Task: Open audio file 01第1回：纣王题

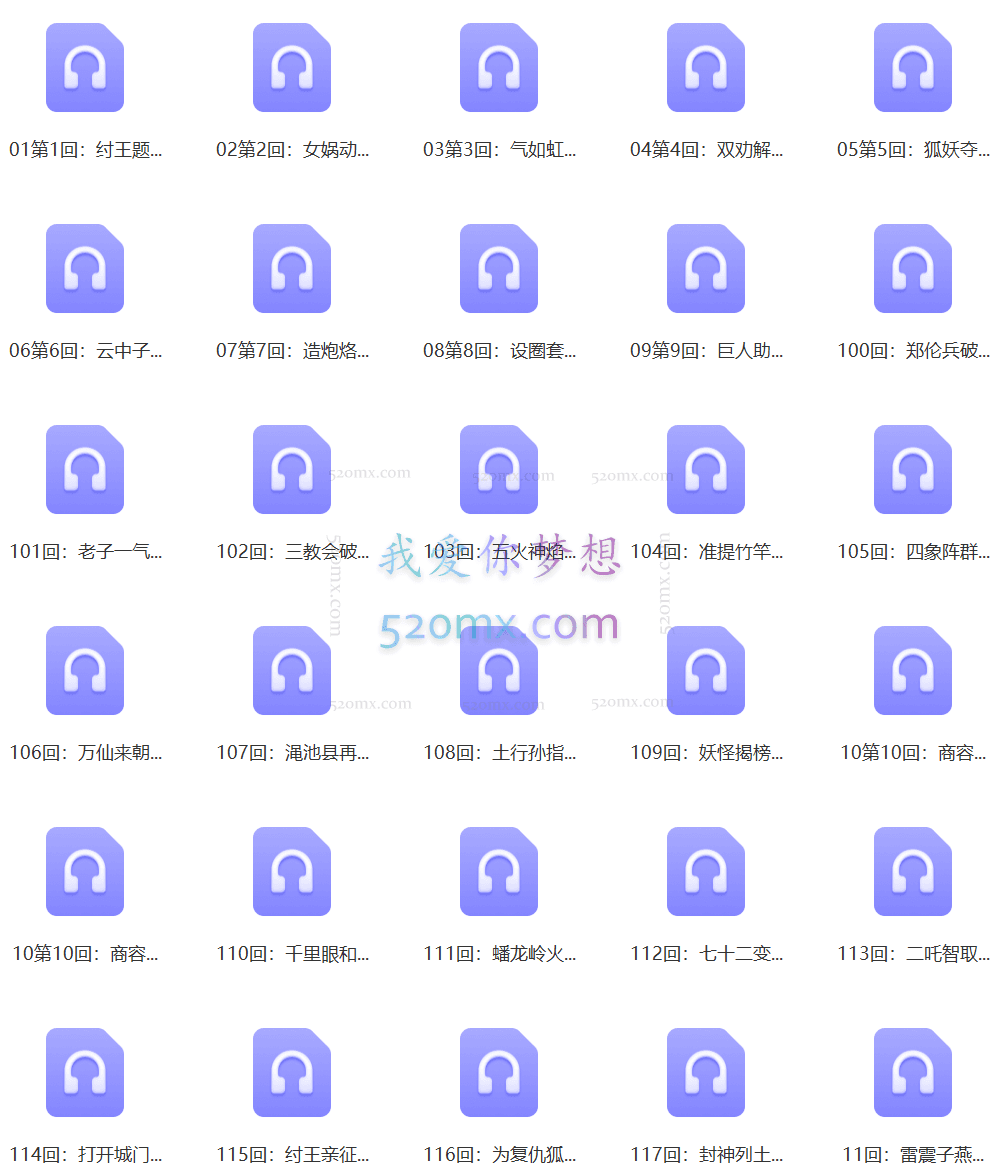Action: 85,68
